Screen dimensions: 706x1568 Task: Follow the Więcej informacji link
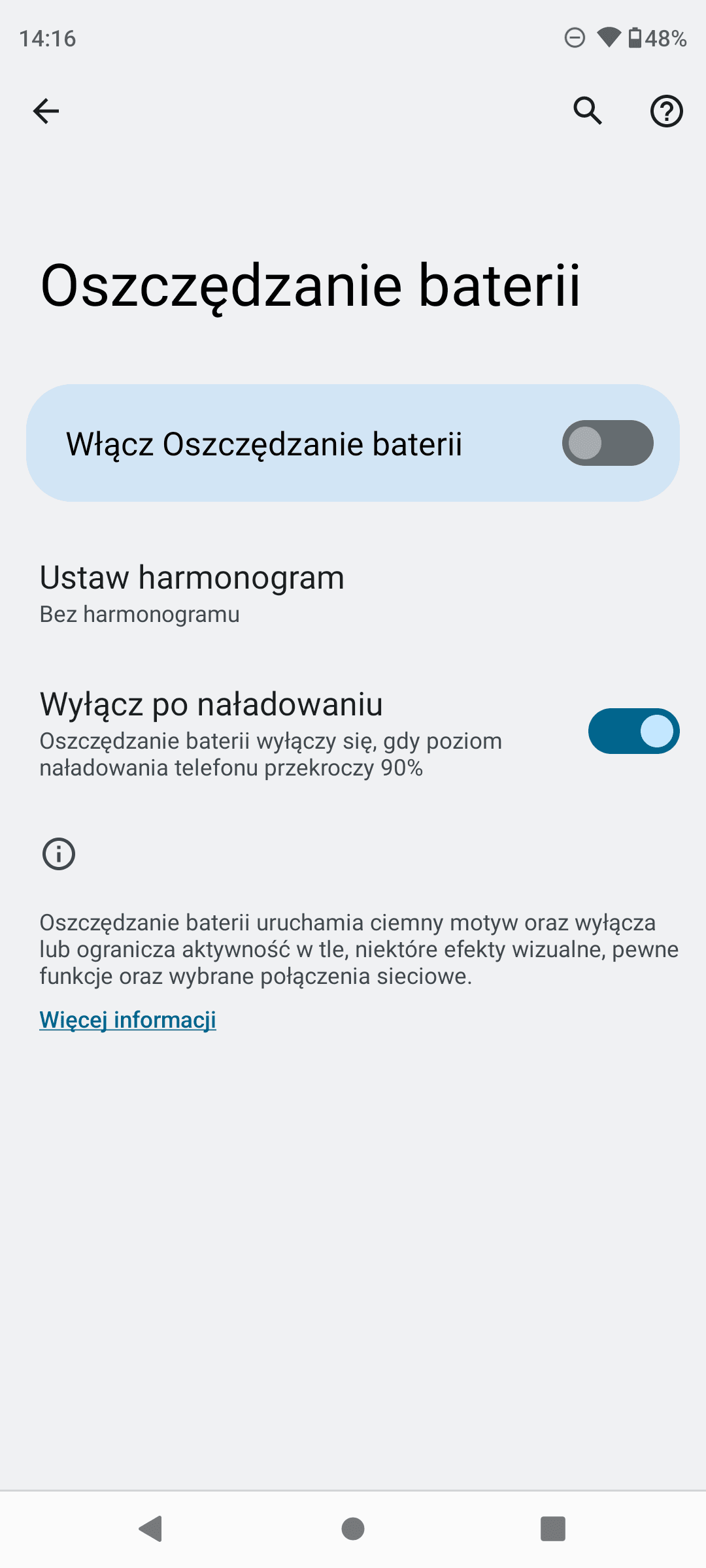pos(127,1020)
